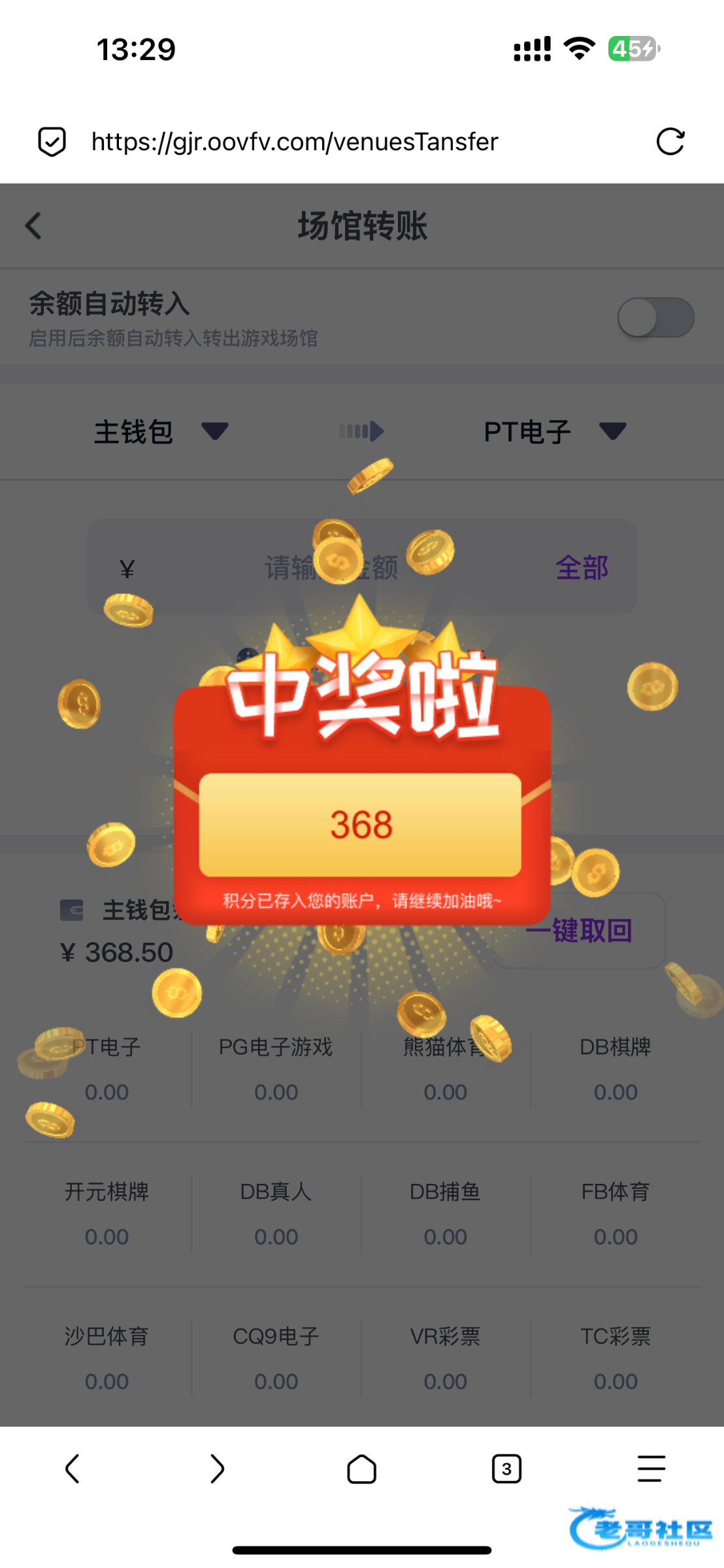Tap 一键取回 to recall all funds

[x=579, y=930]
